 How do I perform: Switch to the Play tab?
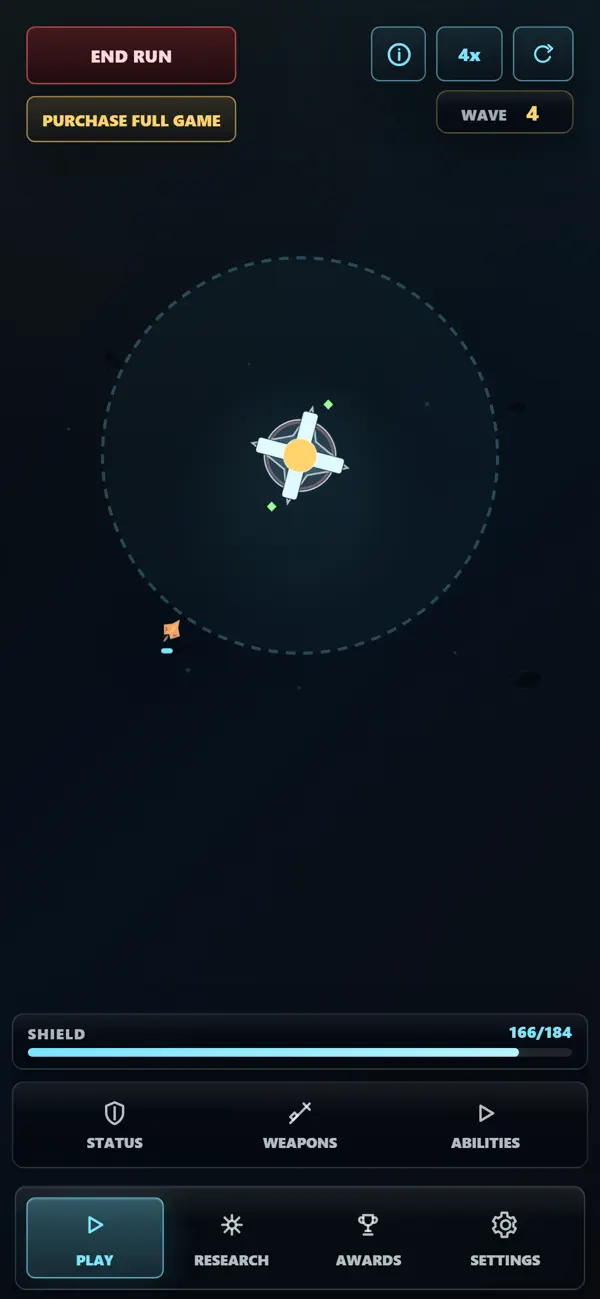pos(95,1238)
